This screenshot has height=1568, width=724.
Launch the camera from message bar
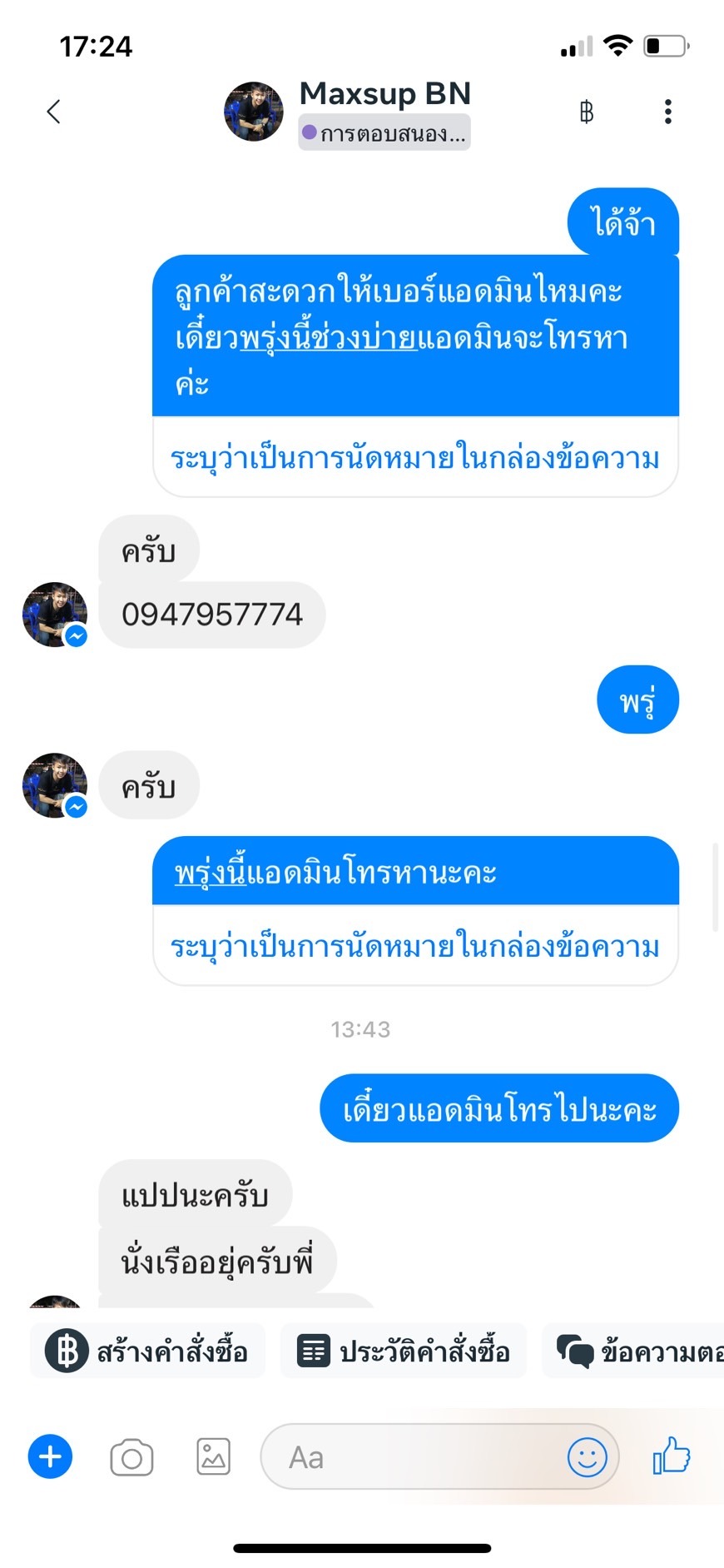click(x=131, y=1457)
